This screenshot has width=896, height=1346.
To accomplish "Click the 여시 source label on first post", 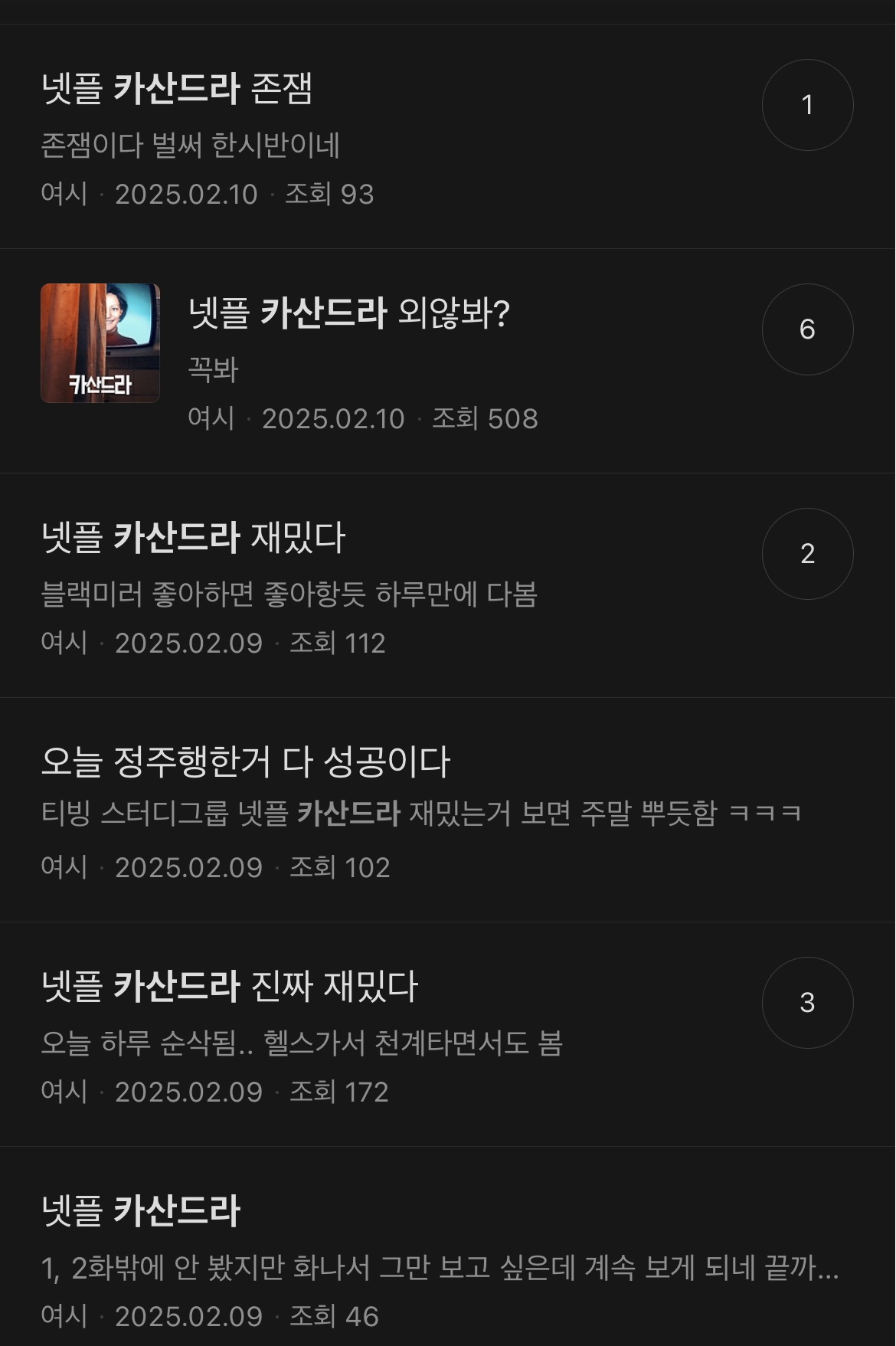I will tap(64, 196).
